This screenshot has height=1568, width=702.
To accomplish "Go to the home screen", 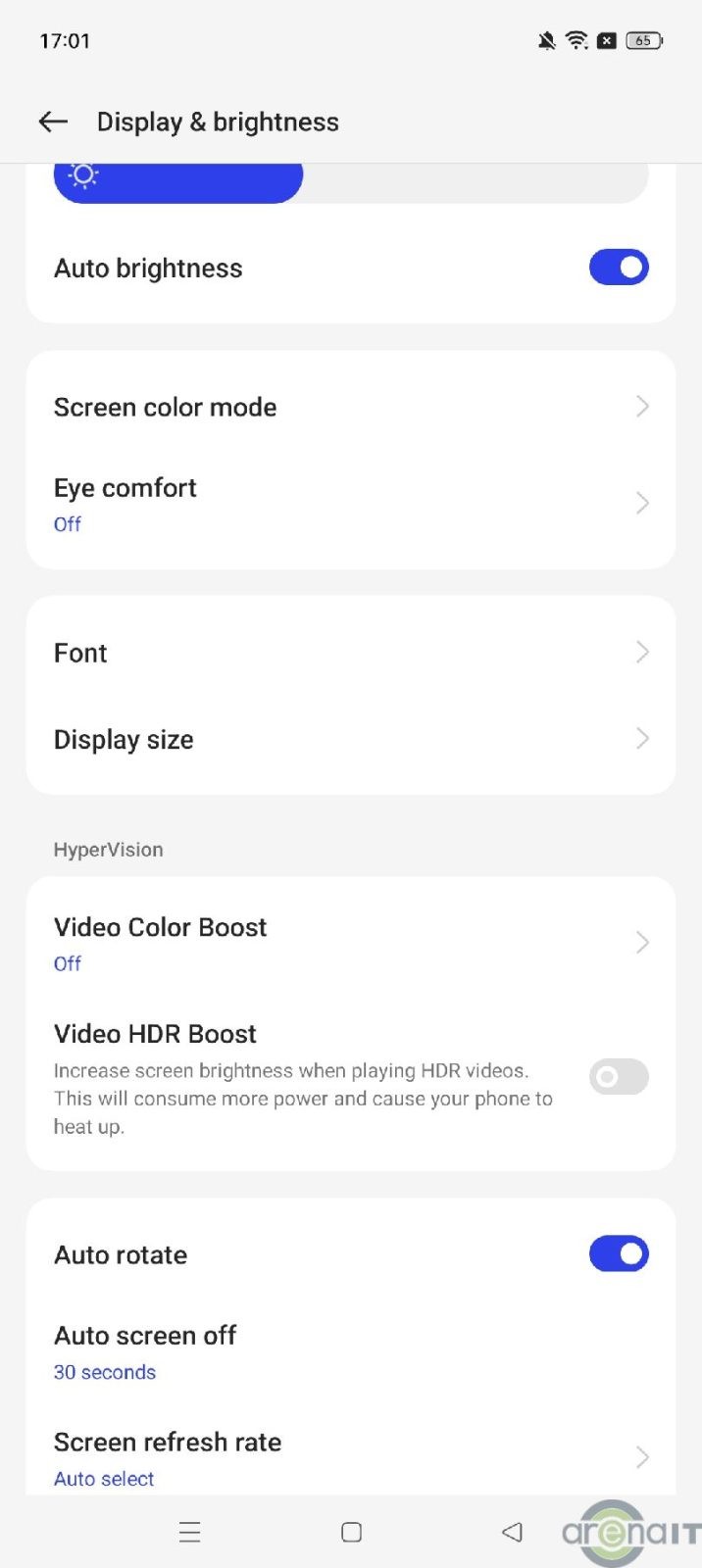I will click(351, 1532).
